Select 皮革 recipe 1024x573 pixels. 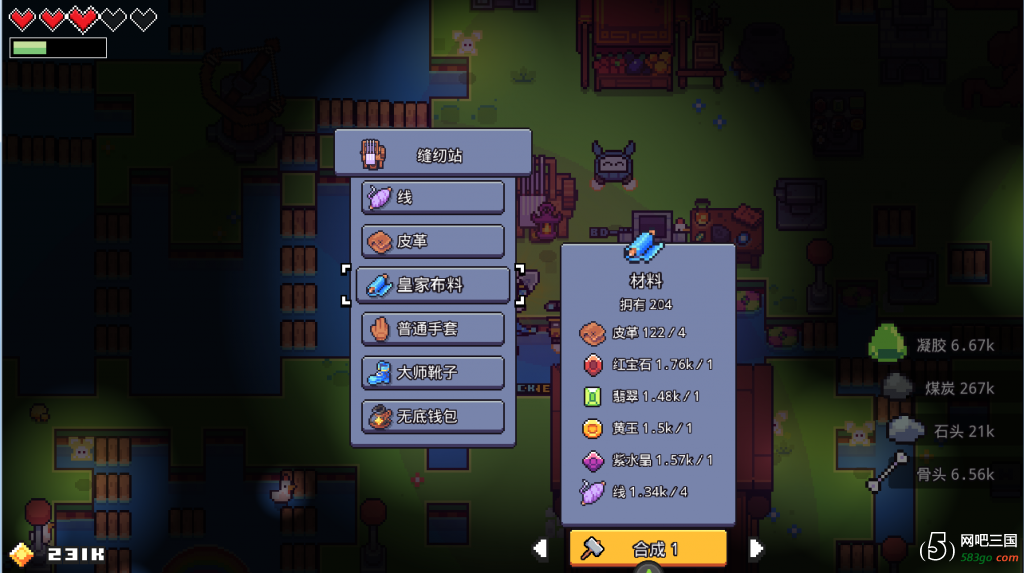433,241
